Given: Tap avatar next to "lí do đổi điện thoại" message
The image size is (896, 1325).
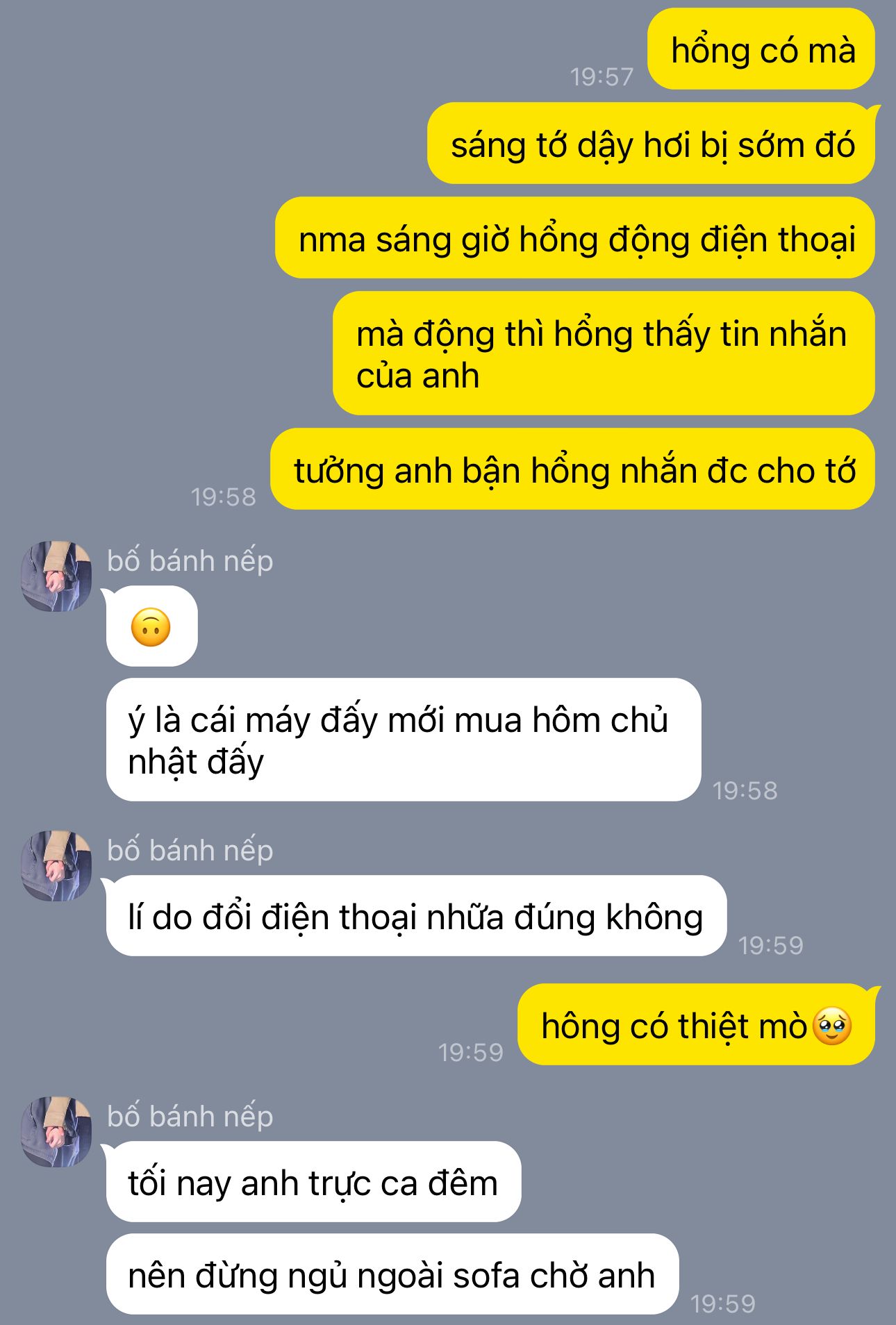Looking at the screenshot, I should point(56,866).
